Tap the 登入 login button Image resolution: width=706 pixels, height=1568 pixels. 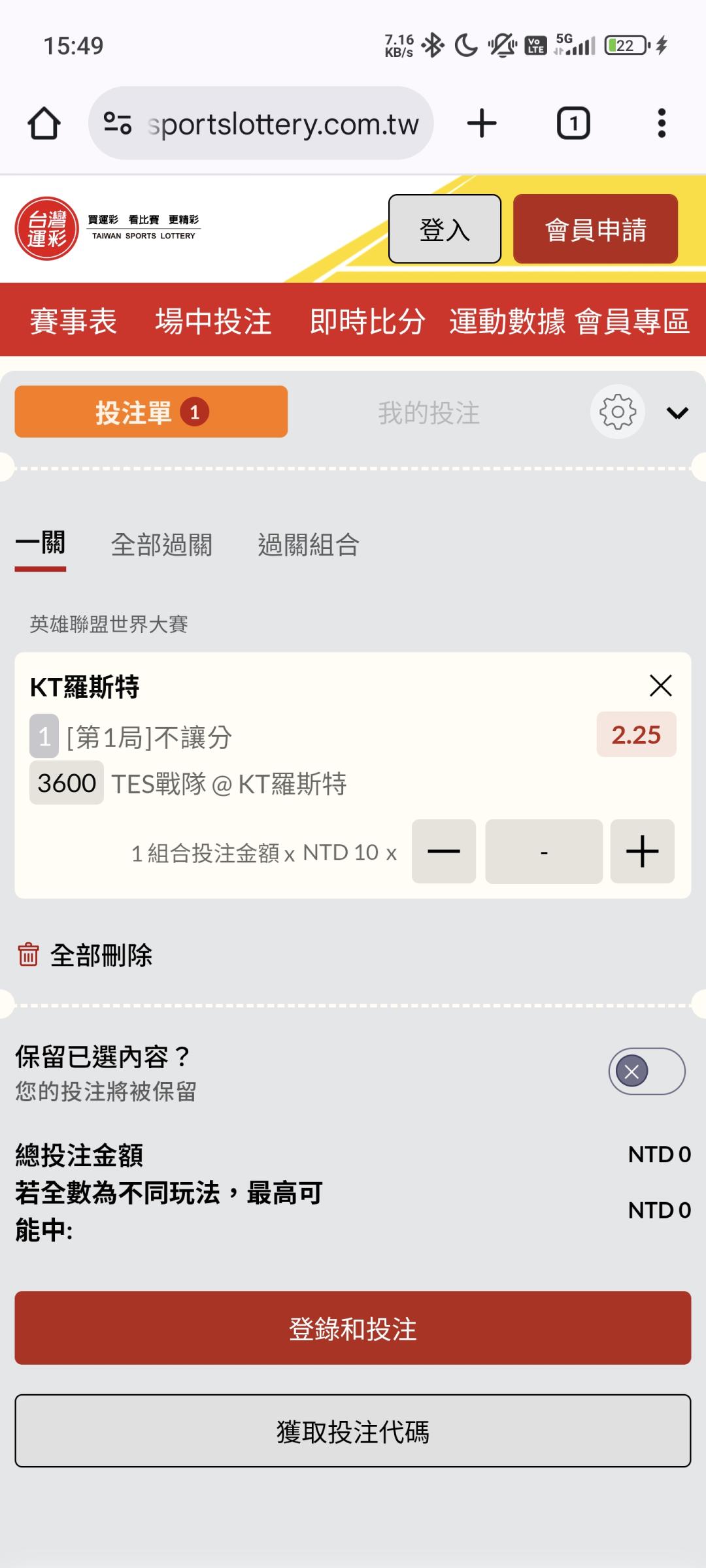[445, 229]
